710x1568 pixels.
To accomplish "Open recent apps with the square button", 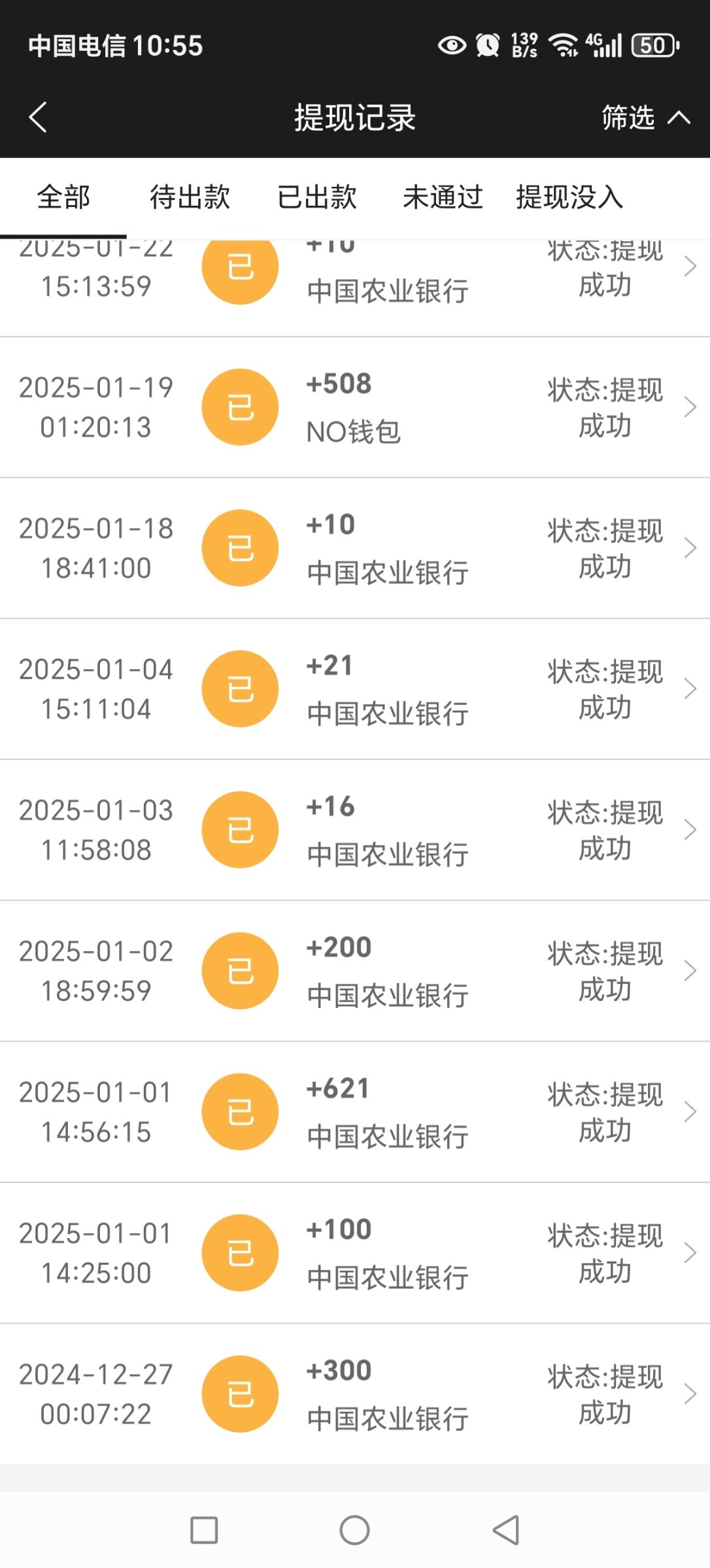I will click(204, 1530).
